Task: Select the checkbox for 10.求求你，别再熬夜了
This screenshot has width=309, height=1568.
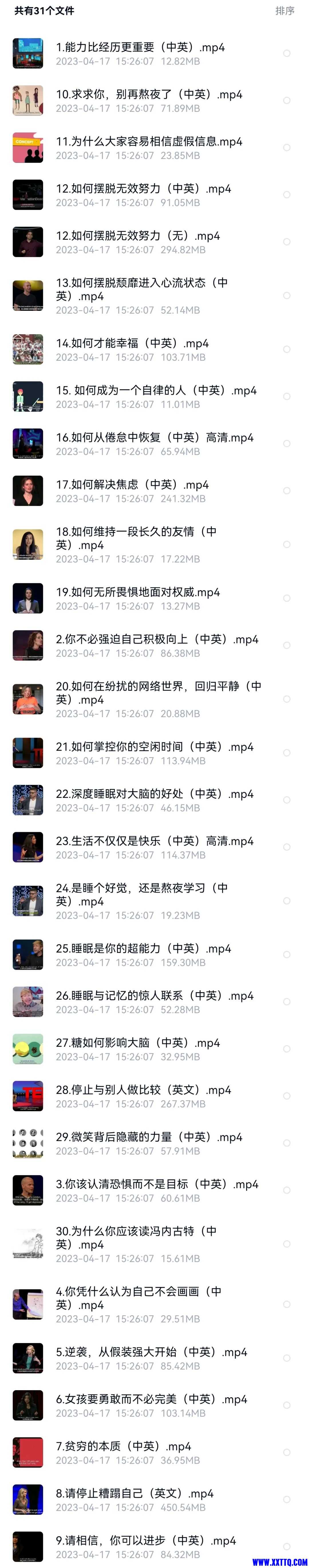Action: tap(286, 101)
